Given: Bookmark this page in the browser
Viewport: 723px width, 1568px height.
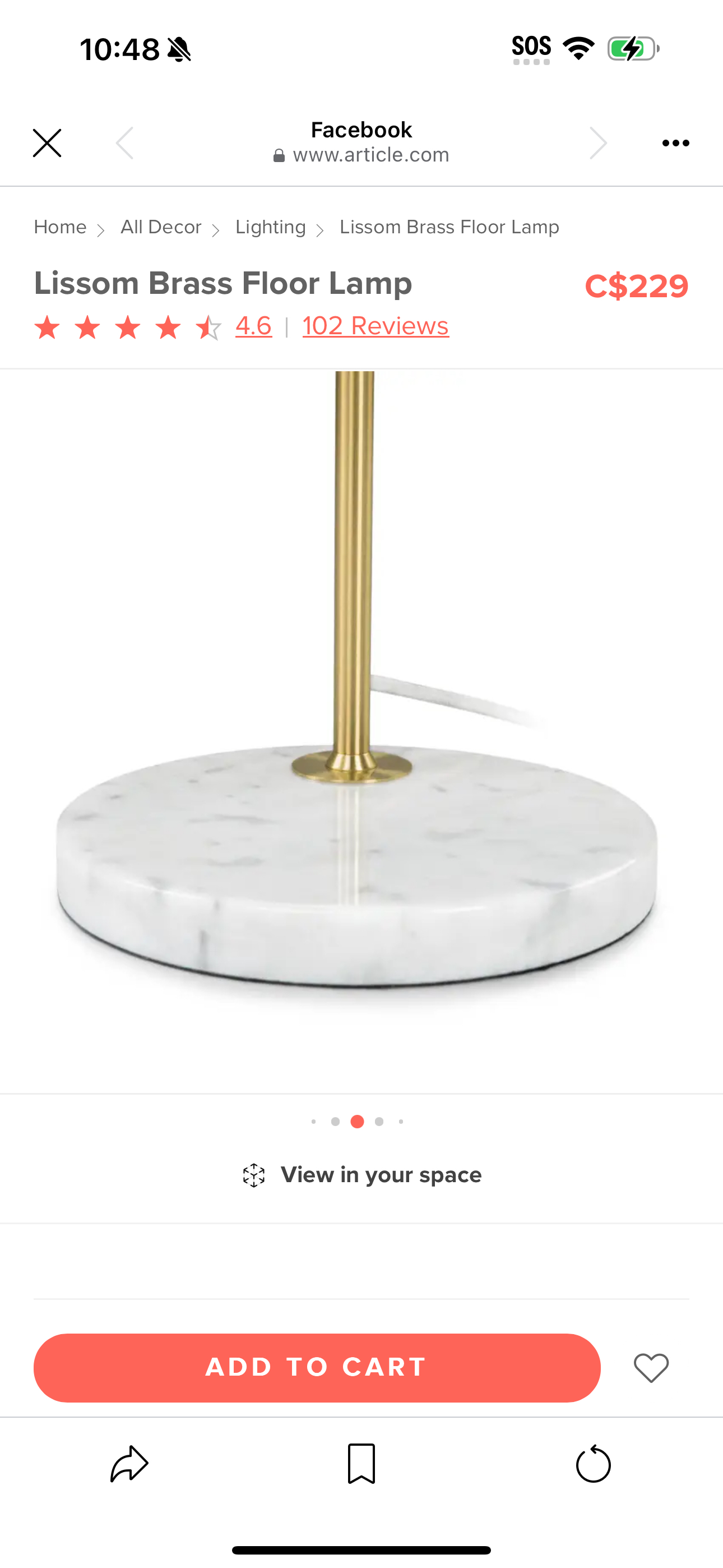Looking at the screenshot, I should 361,1463.
